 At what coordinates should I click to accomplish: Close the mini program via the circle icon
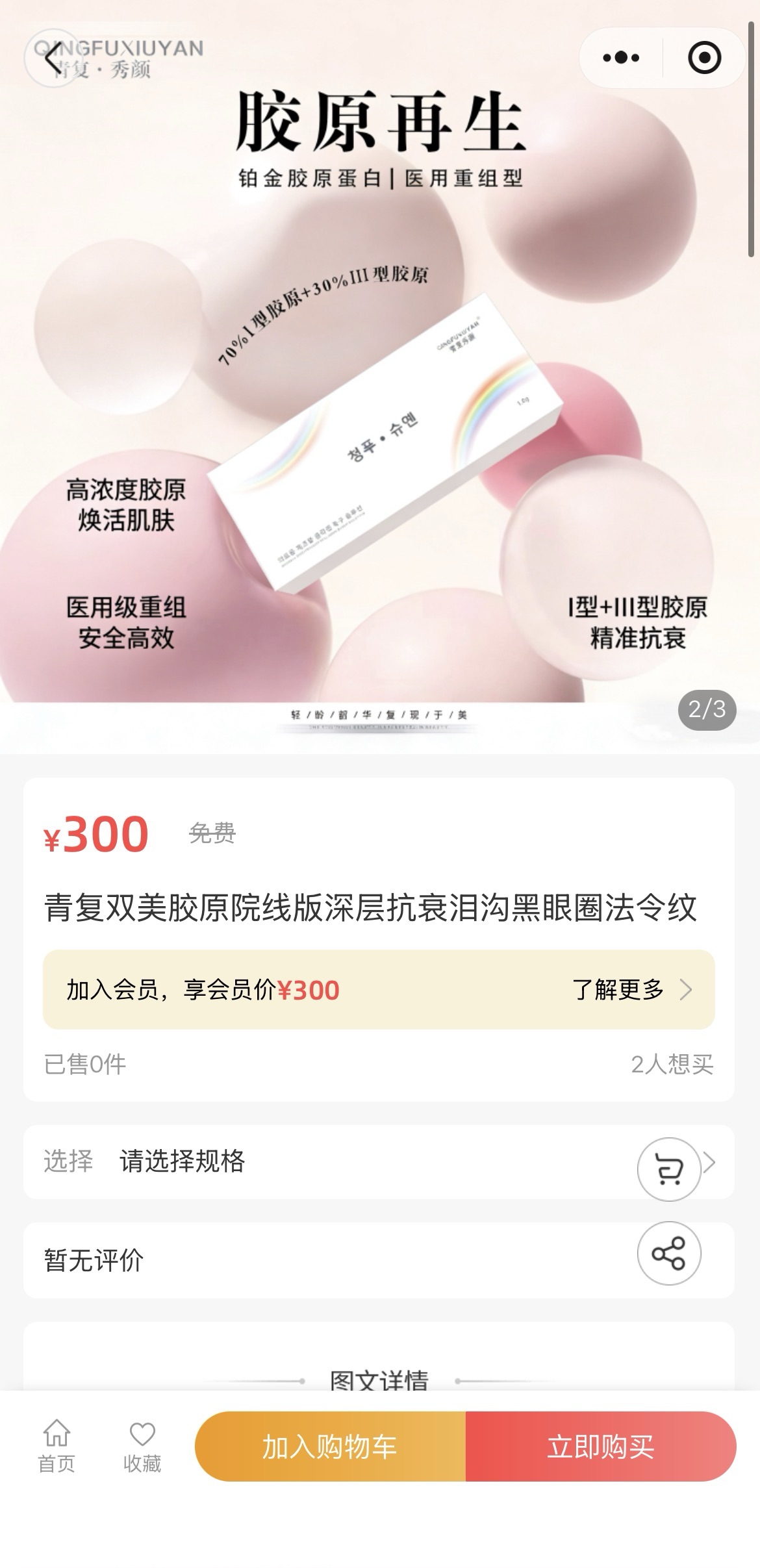click(704, 58)
